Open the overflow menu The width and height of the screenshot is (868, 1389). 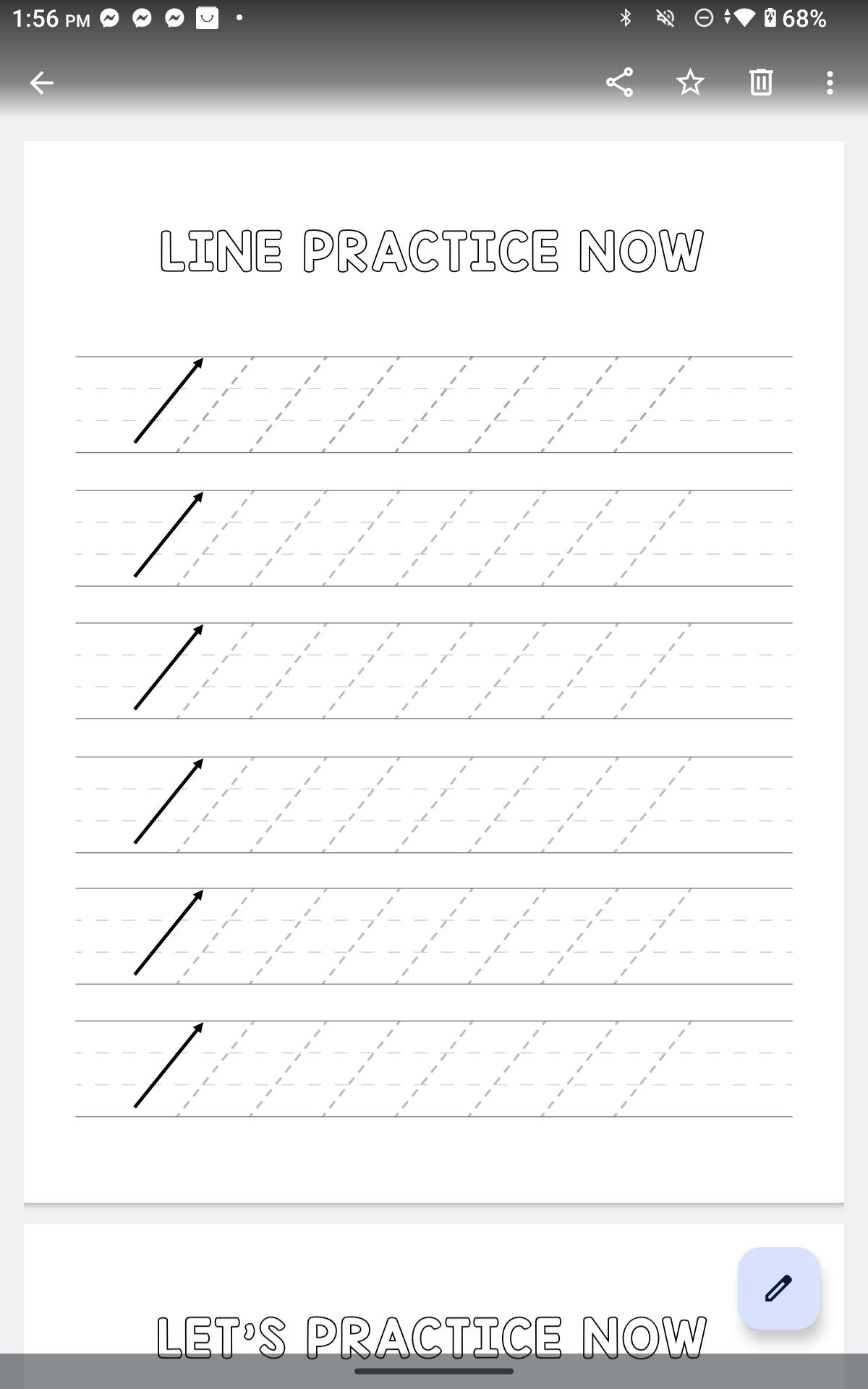tap(830, 82)
